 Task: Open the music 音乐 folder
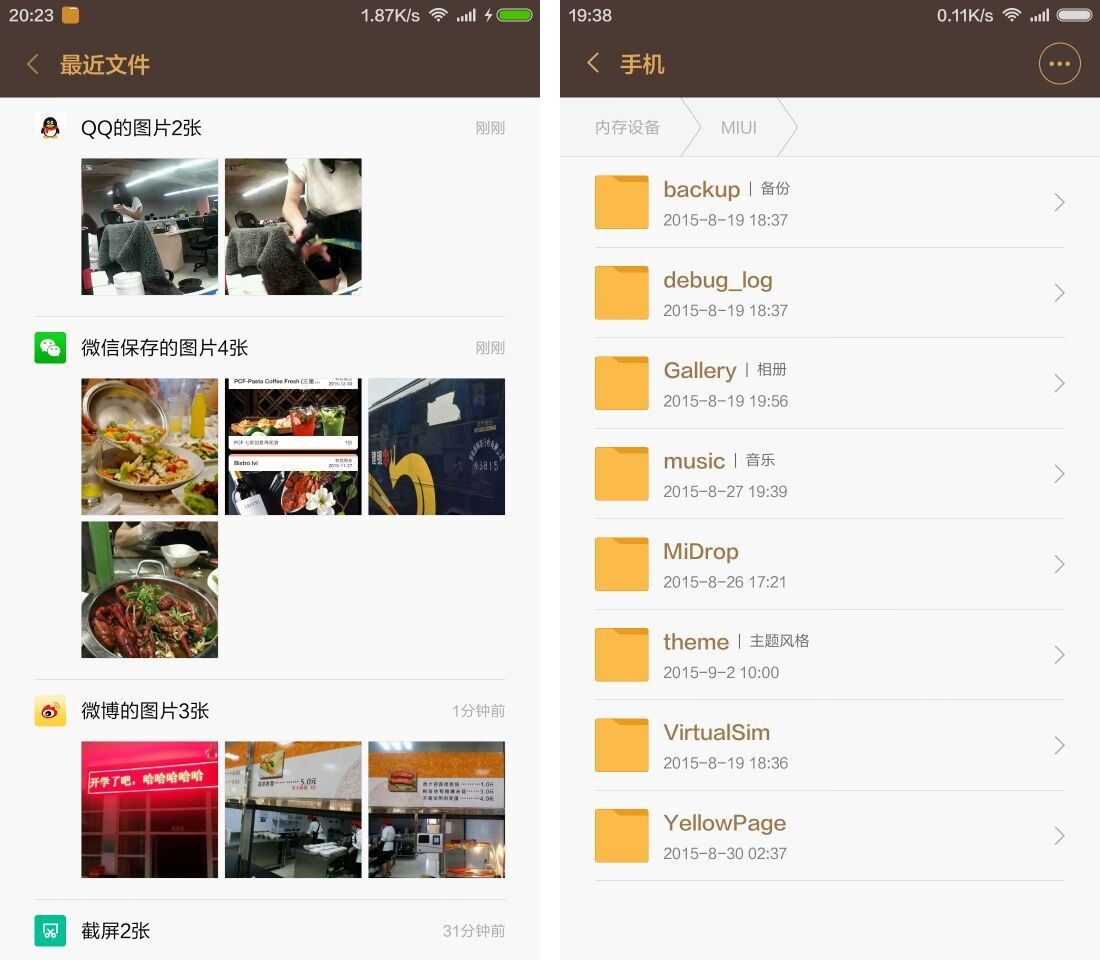click(x=828, y=474)
